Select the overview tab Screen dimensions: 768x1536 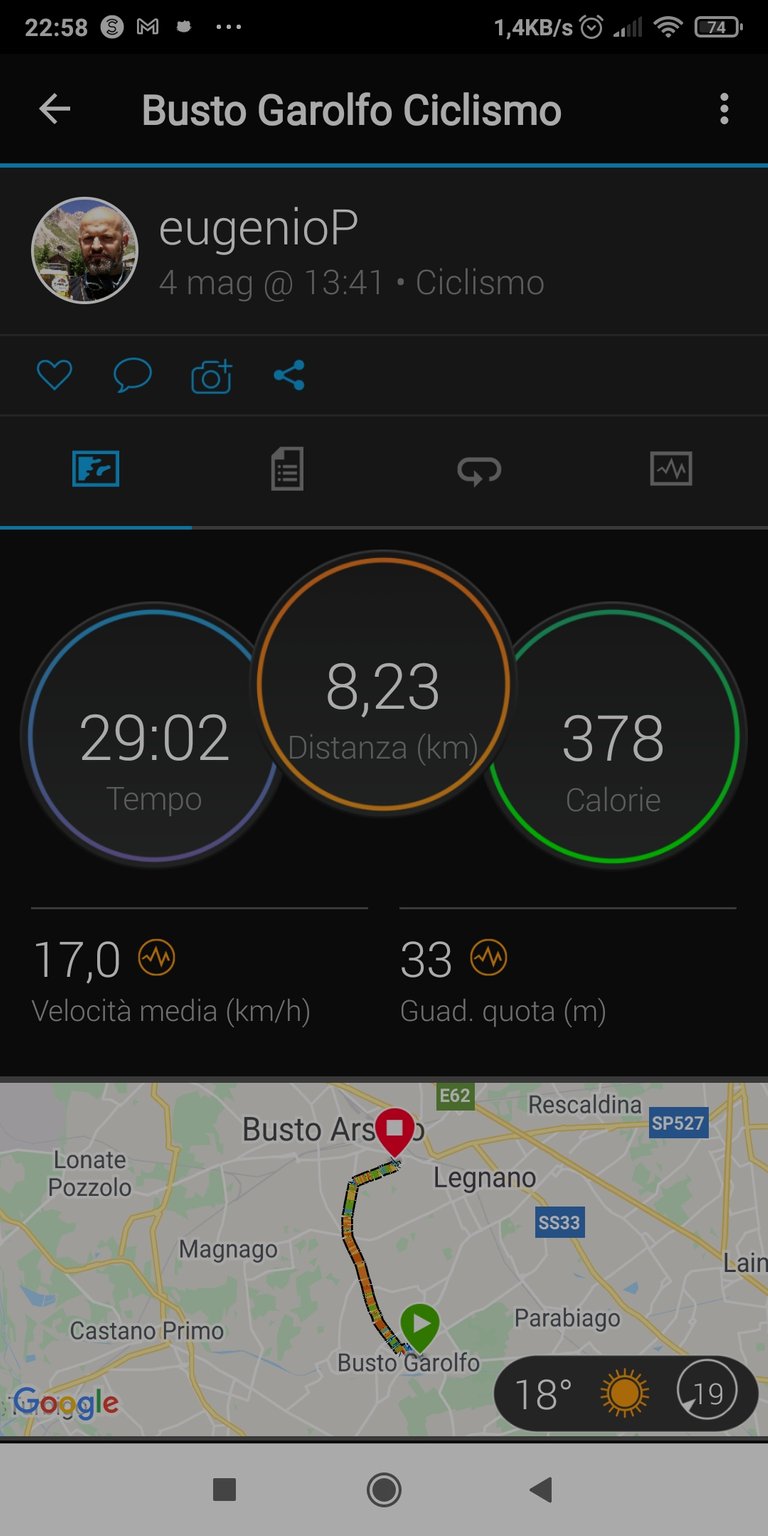96,469
